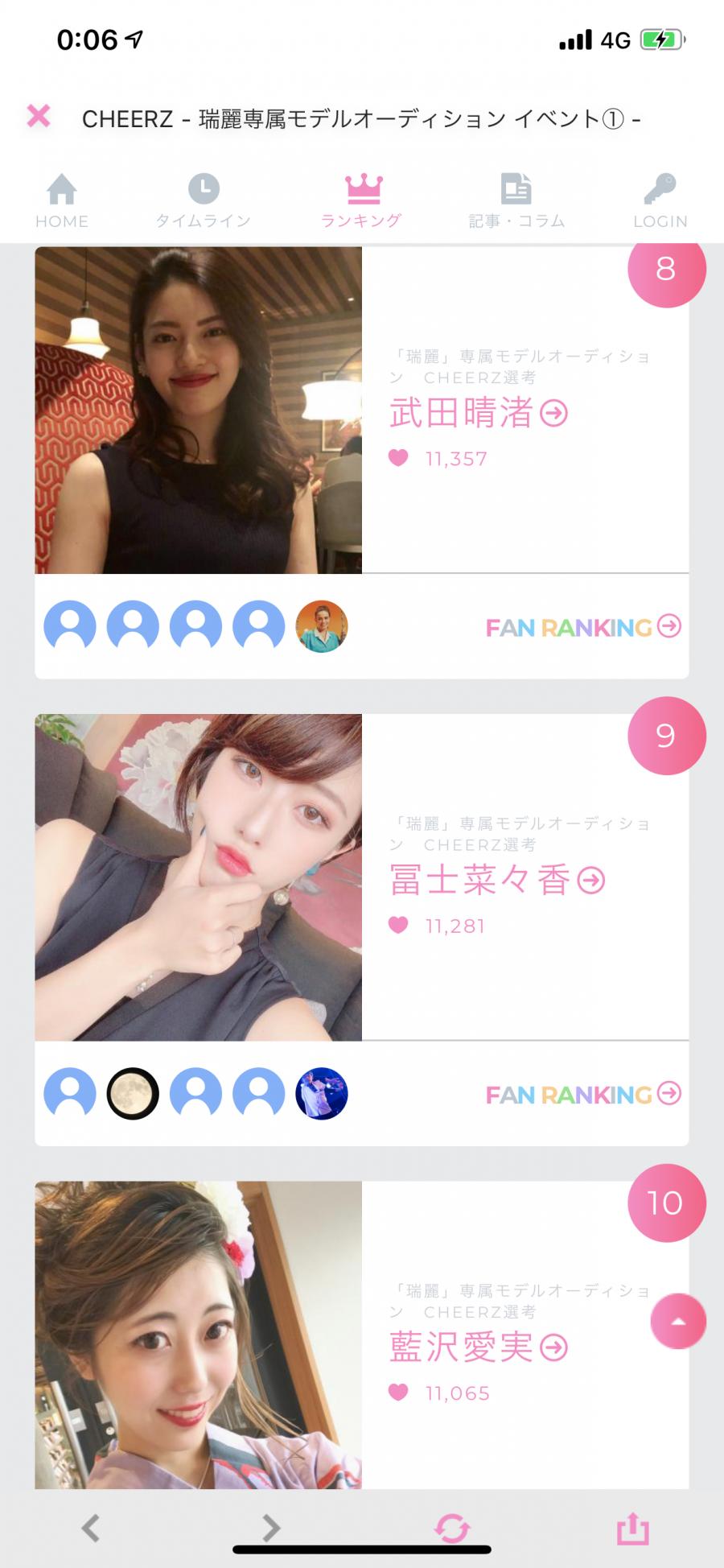Select the ランキング tab
This screenshot has width=724, height=1568.
pyautogui.click(x=362, y=201)
